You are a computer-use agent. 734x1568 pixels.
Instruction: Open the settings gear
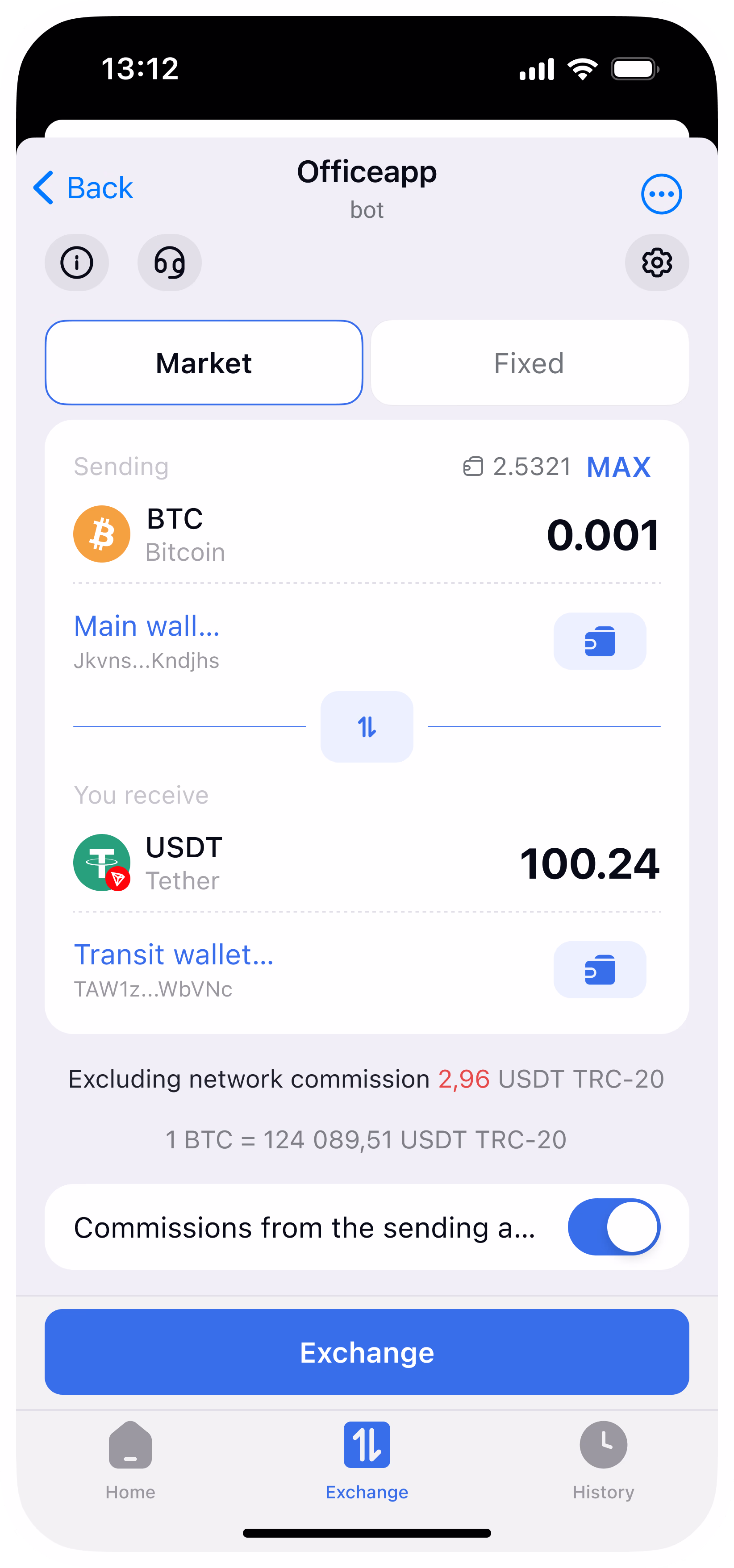657,263
